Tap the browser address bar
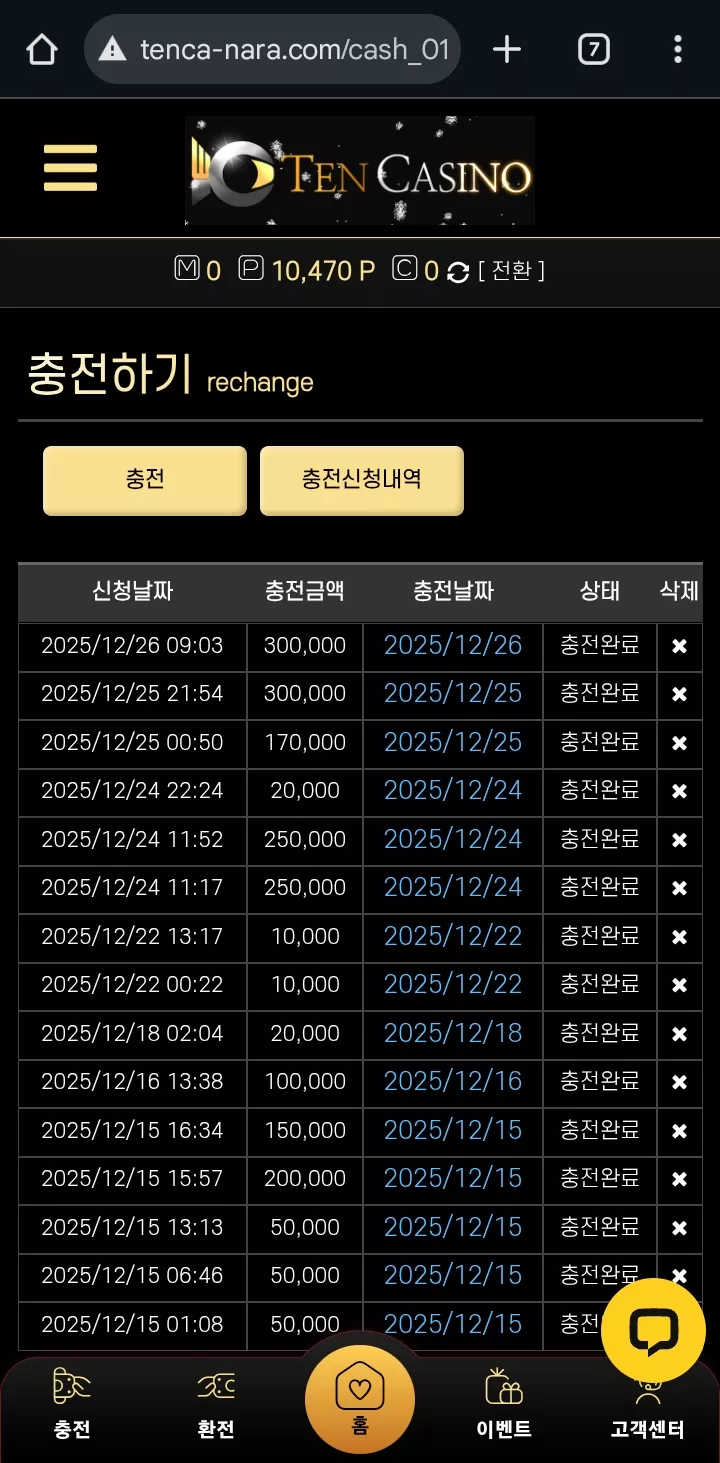Image resolution: width=720 pixels, height=1463 pixels. tap(272, 49)
